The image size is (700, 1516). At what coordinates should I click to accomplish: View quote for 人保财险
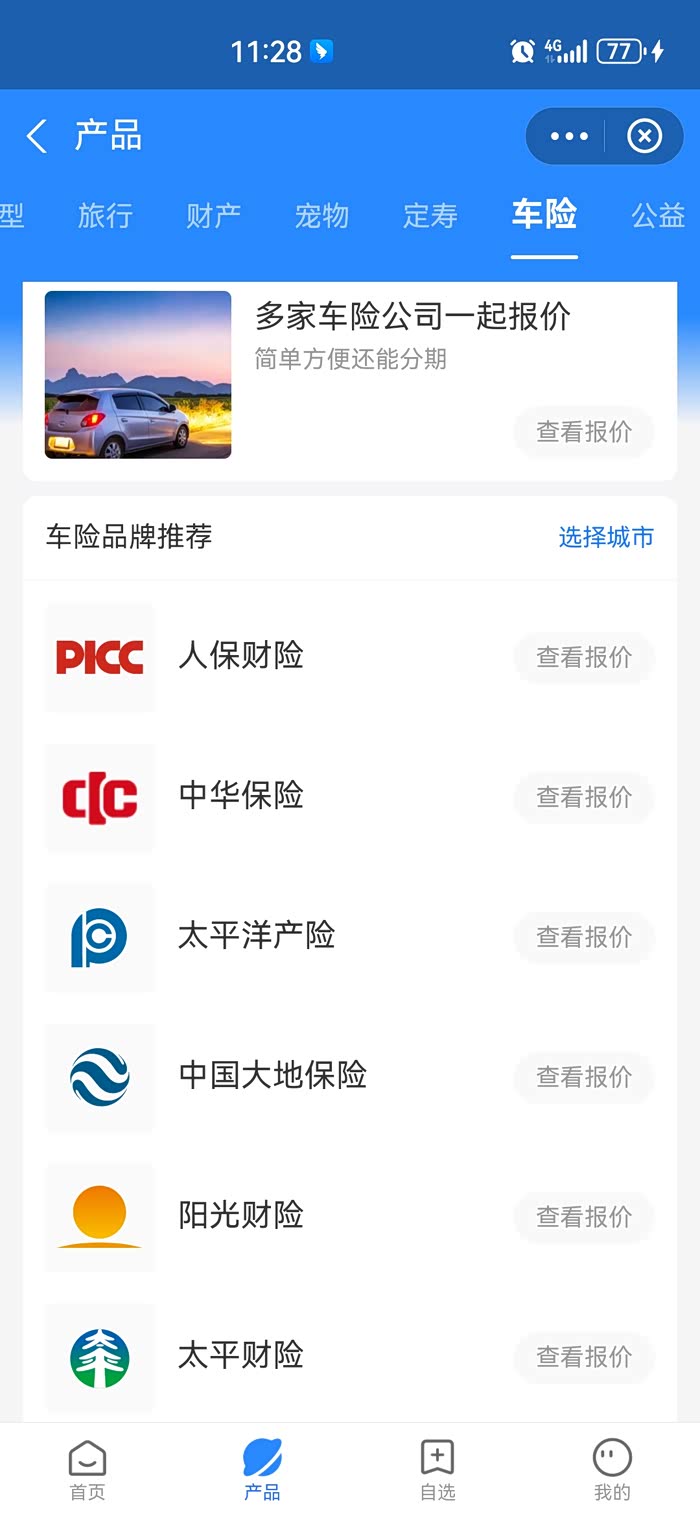coord(584,657)
